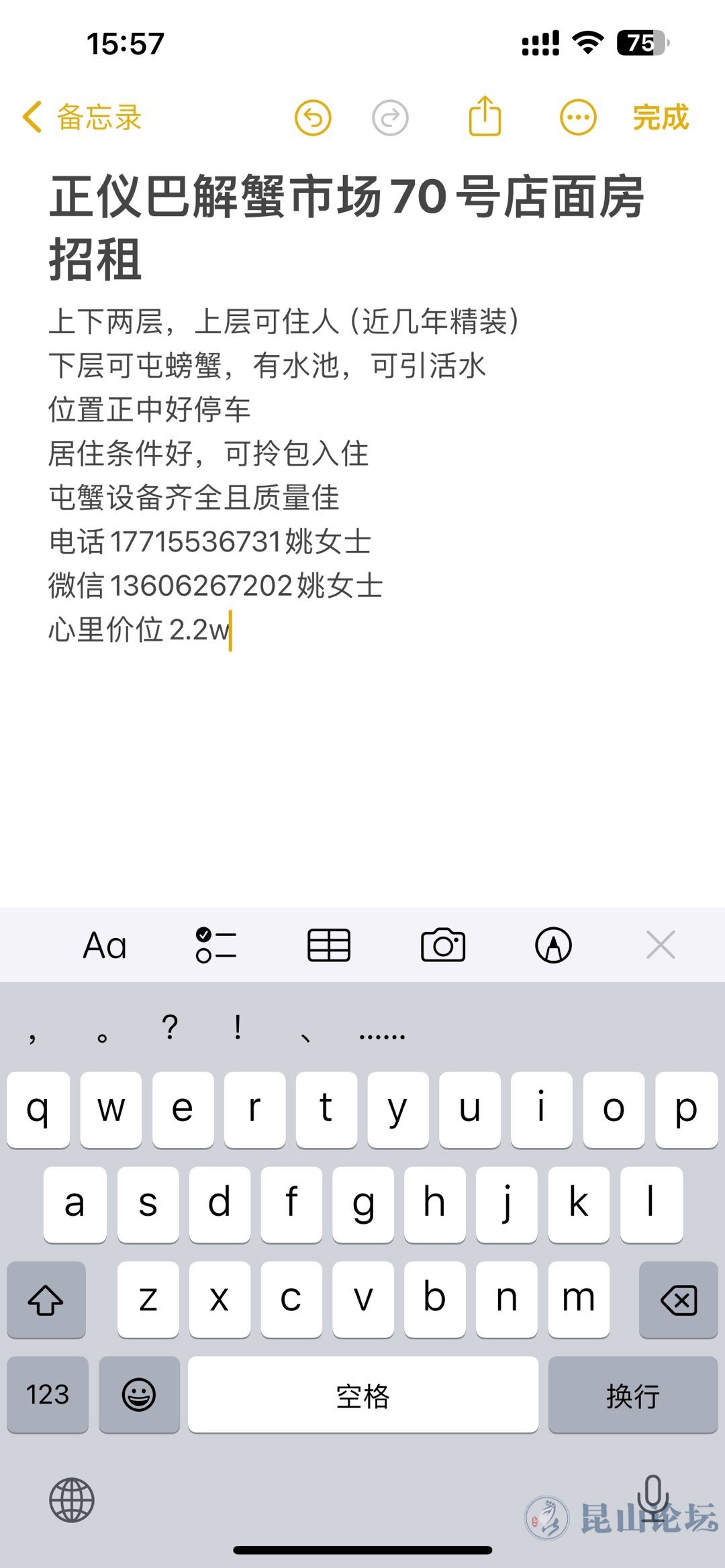Go back to 备忘录 list
725x1568 pixels.
82,117
